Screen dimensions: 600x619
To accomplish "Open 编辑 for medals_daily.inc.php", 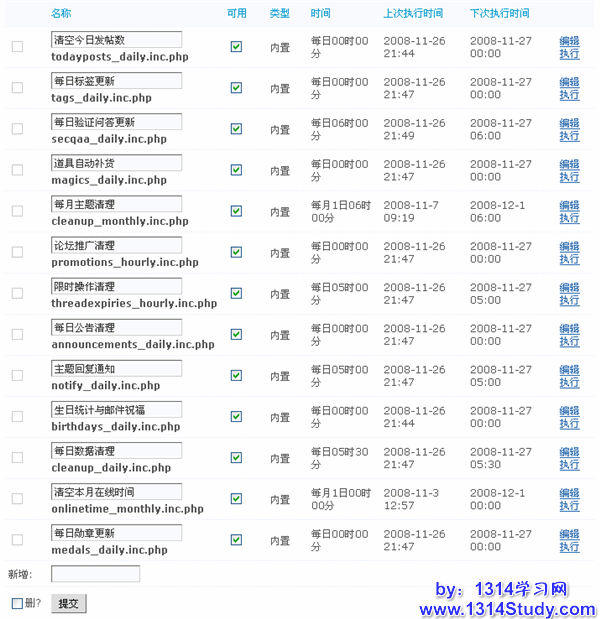I will [568, 533].
